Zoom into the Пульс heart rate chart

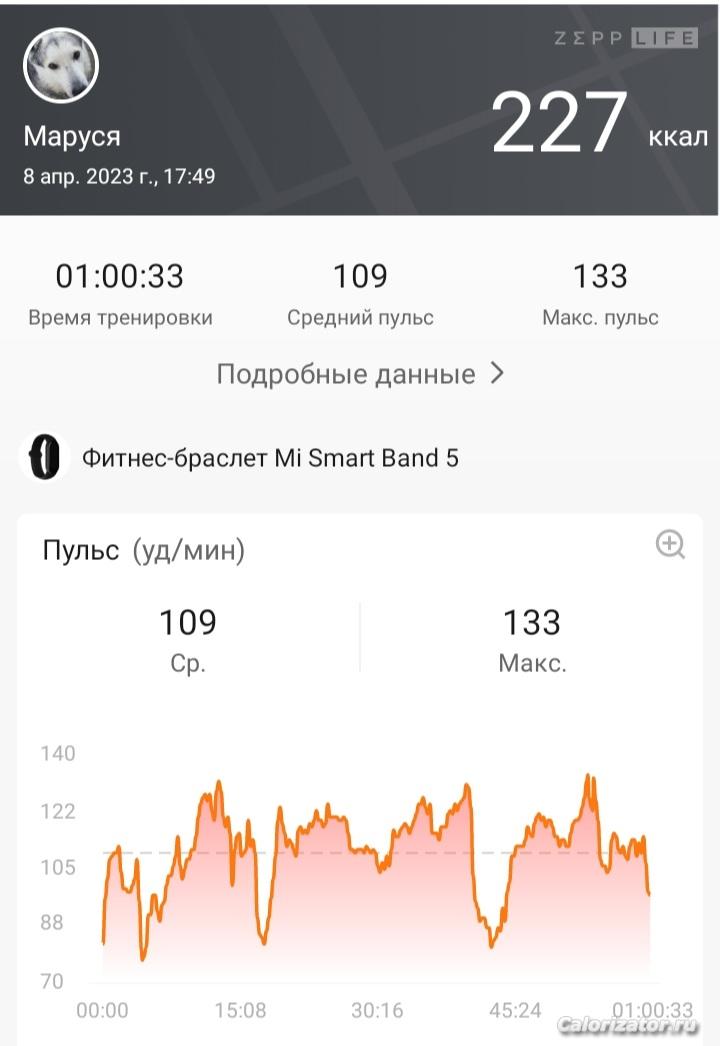click(669, 544)
